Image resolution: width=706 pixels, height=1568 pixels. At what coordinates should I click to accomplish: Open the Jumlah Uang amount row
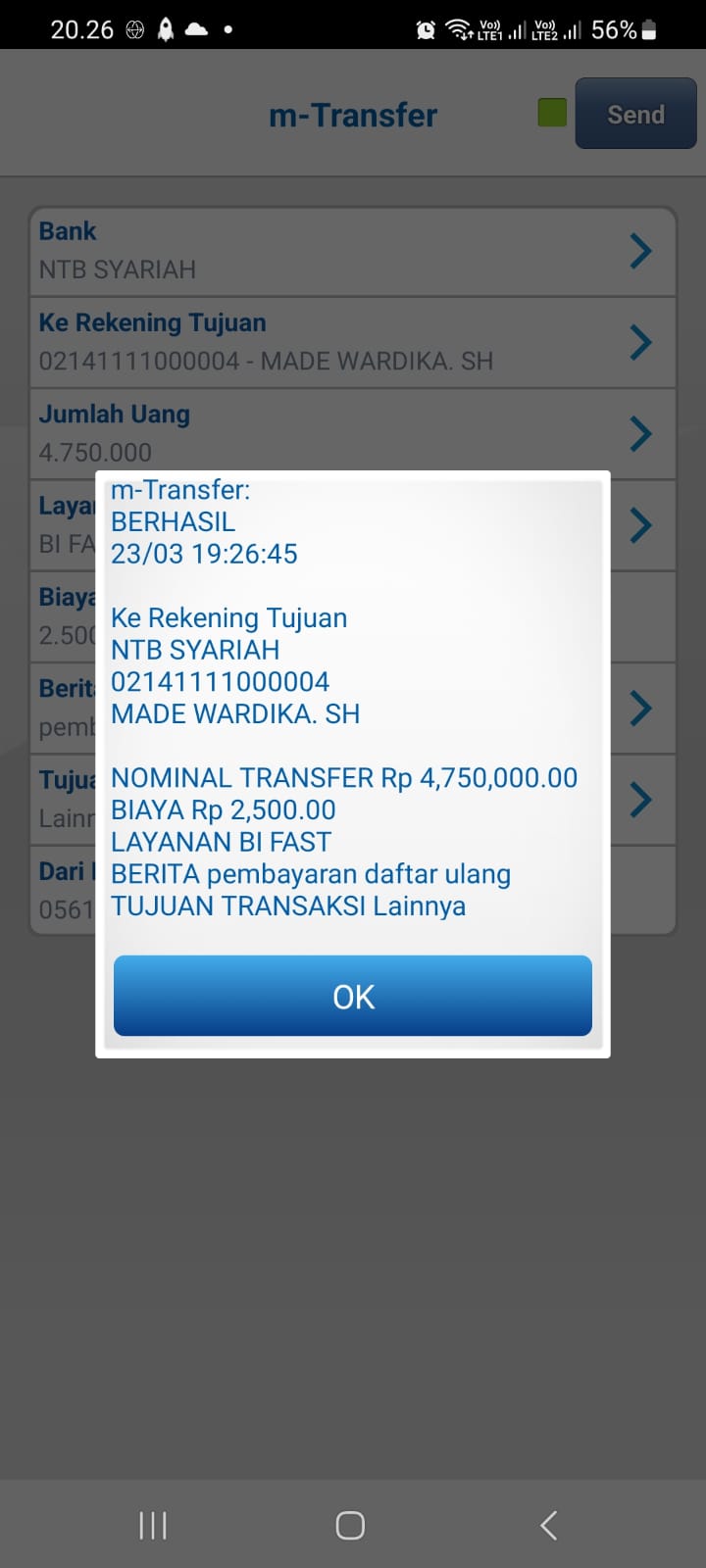pyautogui.click(x=353, y=433)
